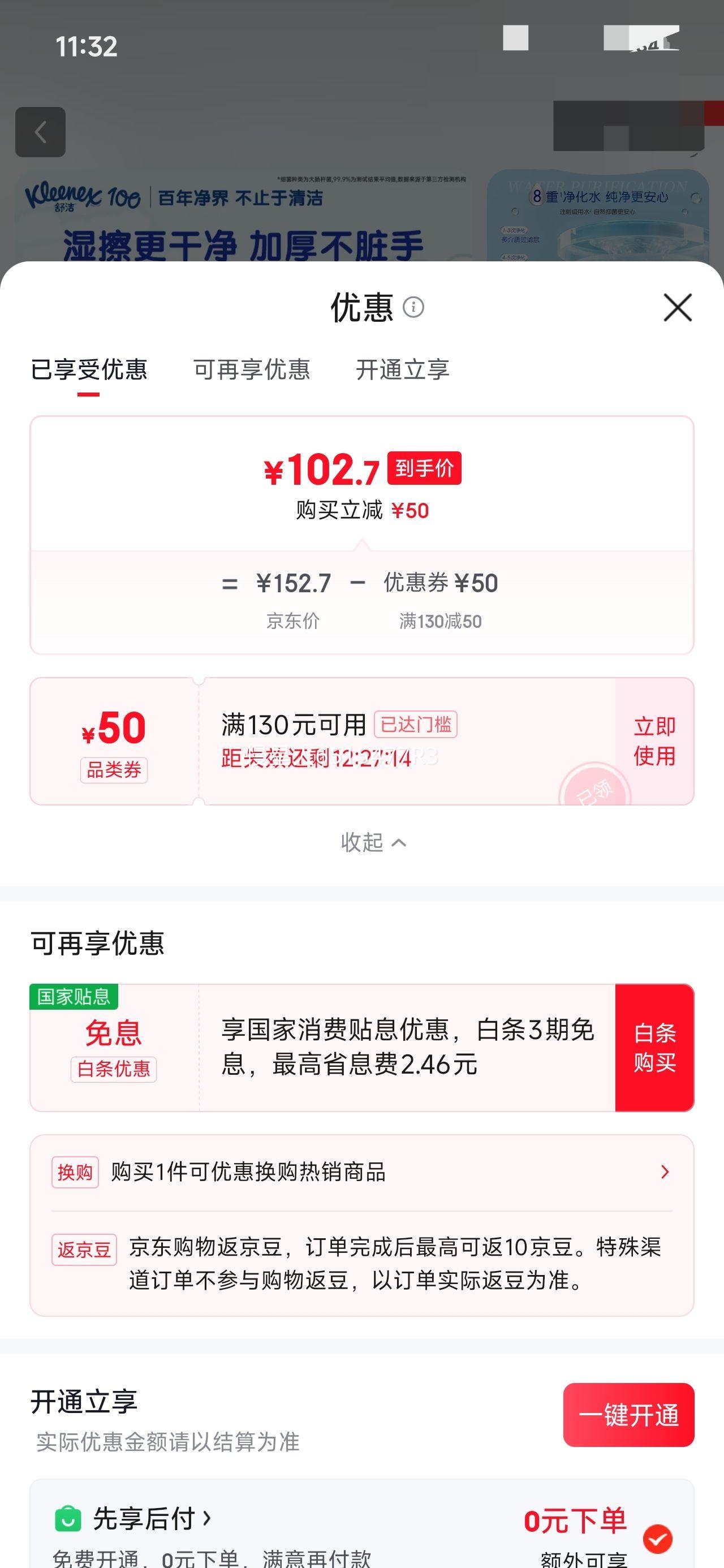Click the 已达门槛 badge on the coupon
The height and width of the screenshot is (1568, 724).
(416, 725)
